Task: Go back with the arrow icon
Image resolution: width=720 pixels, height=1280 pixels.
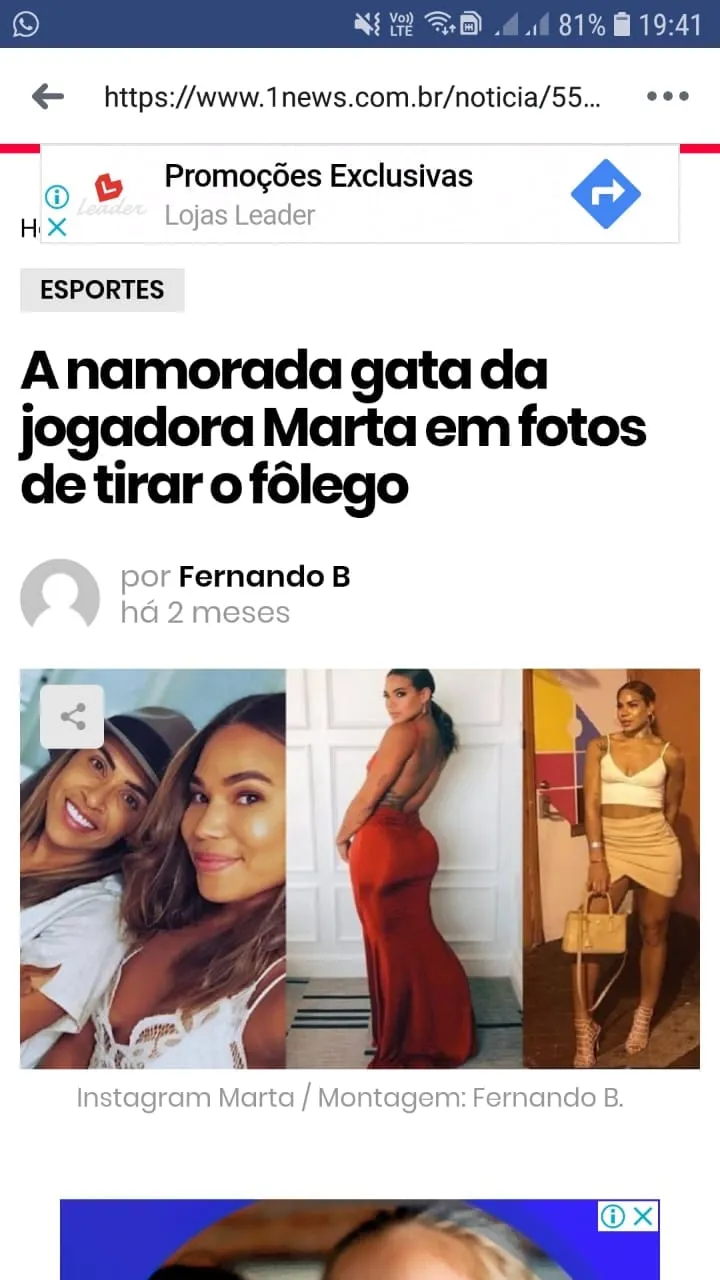Action: tap(47, 96)
